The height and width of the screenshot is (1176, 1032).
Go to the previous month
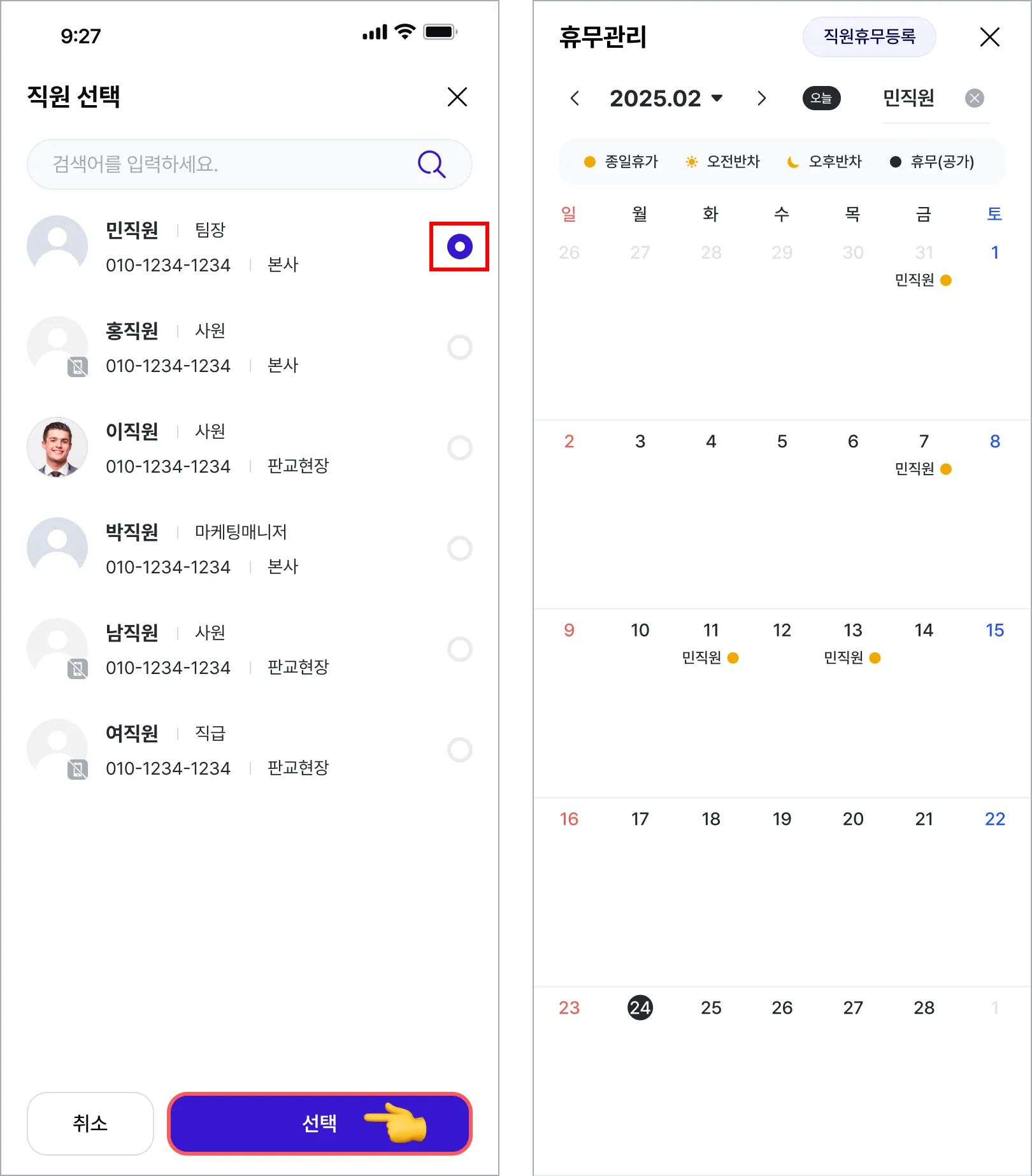(575, 98)
